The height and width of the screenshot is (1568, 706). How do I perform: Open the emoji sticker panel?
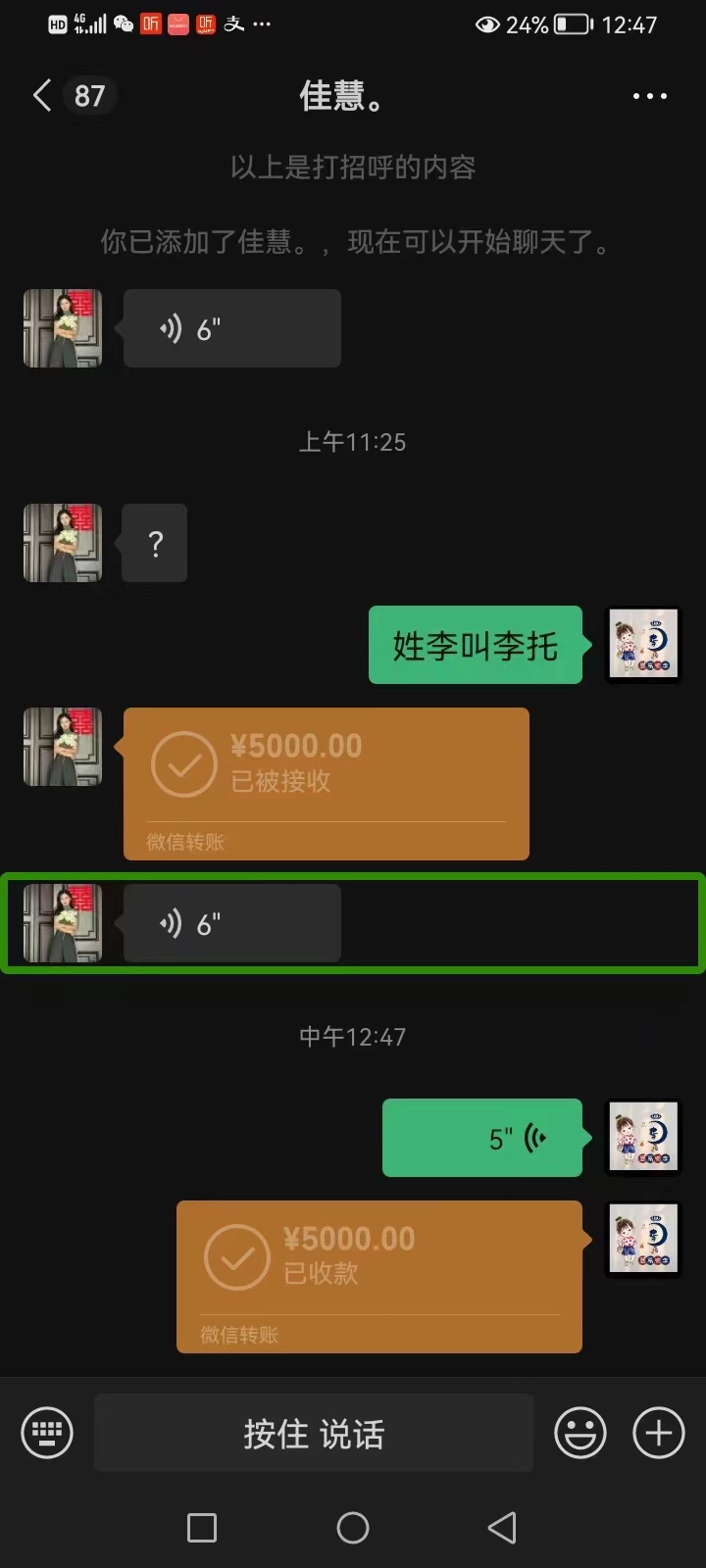click(580, 1433)
